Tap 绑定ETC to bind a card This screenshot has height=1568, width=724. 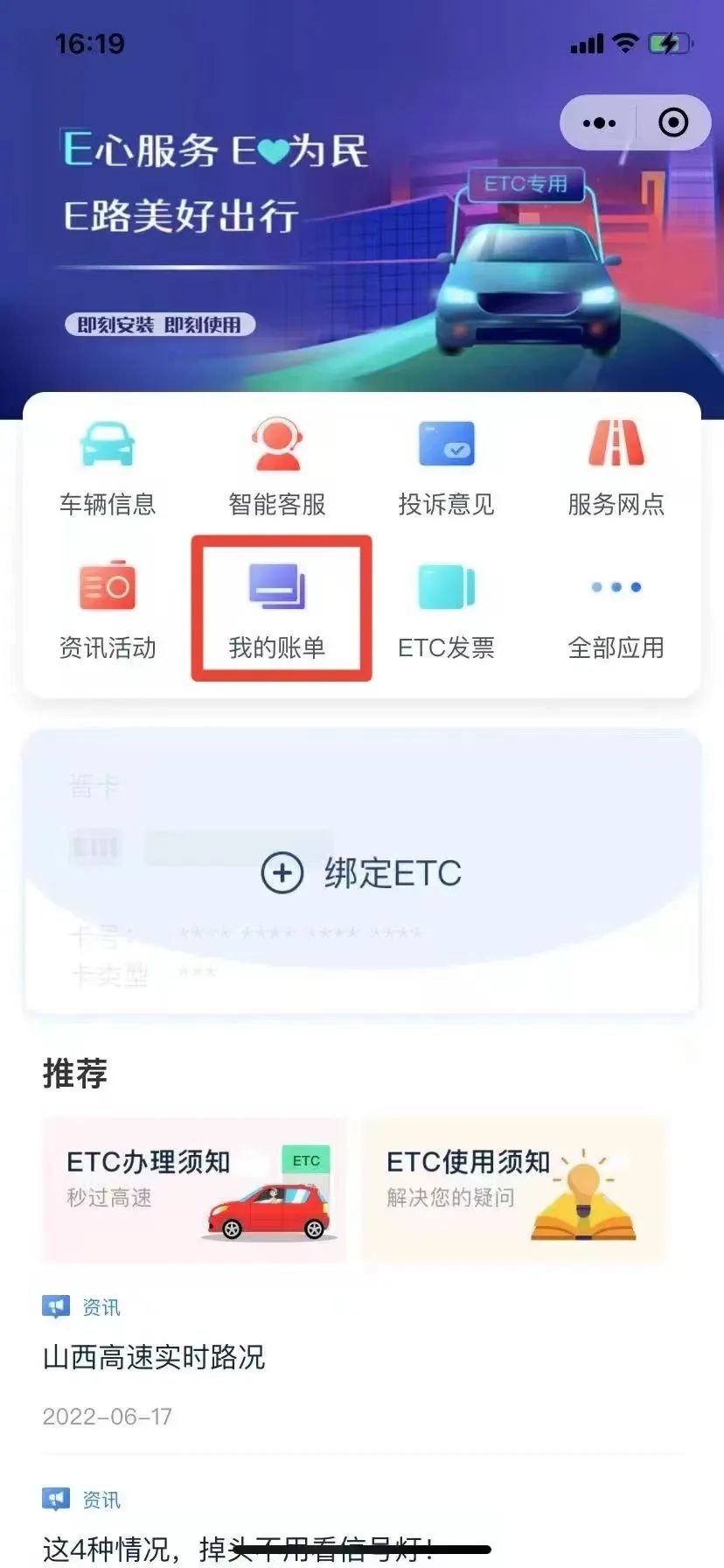[x=362, y=872]
